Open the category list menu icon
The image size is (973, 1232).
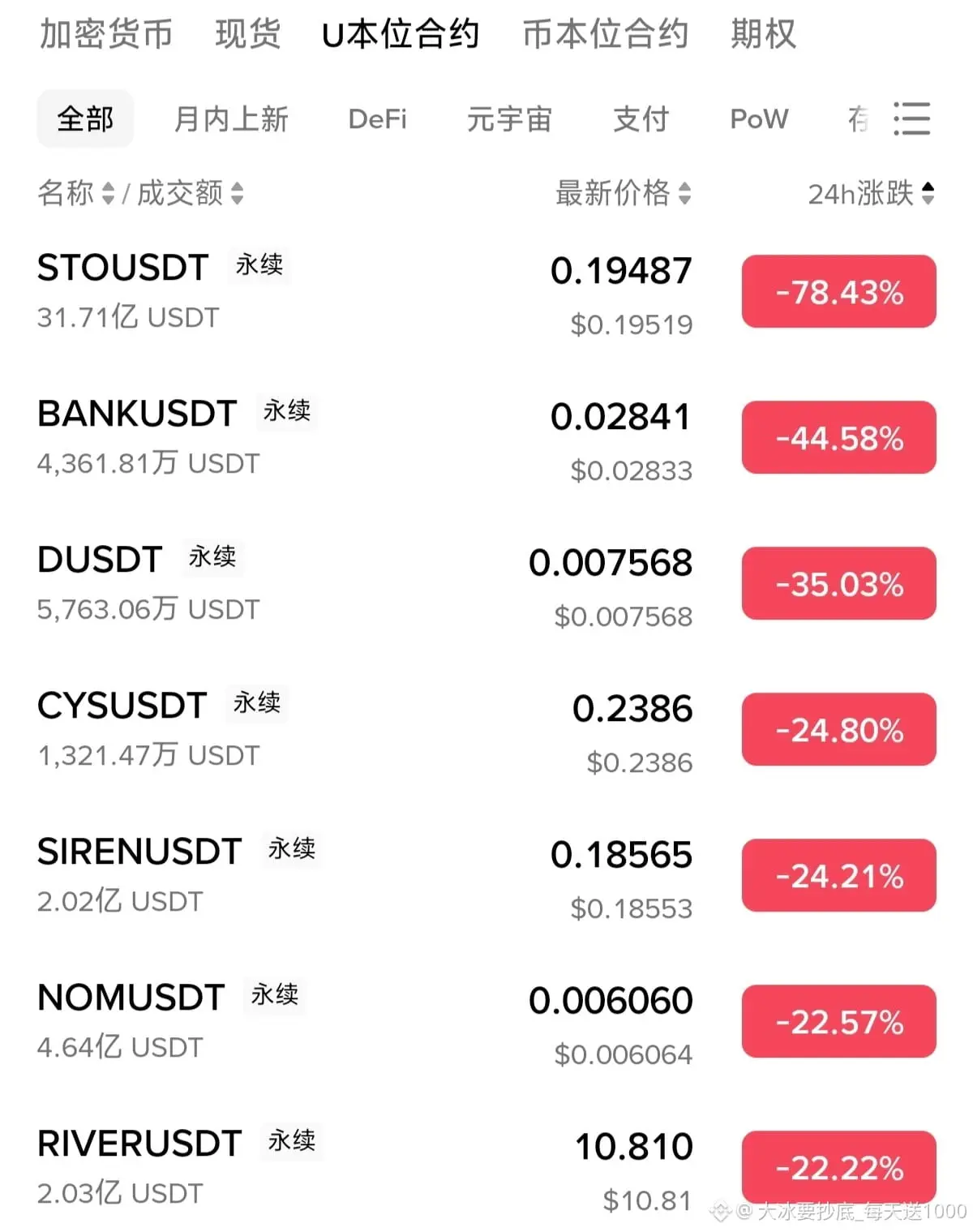(911, 119)
